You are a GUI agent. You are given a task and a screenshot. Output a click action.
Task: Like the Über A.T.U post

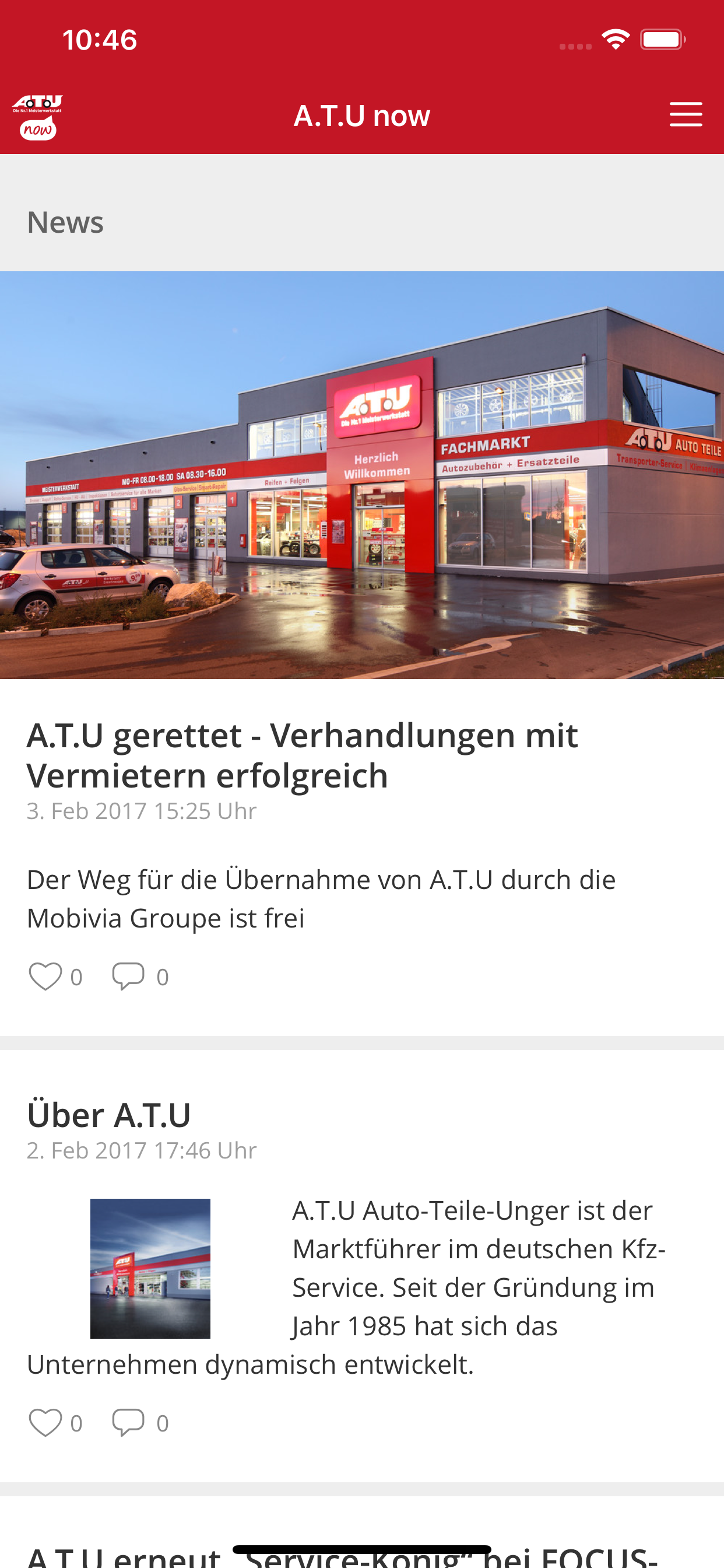(x=45, y=1423)
